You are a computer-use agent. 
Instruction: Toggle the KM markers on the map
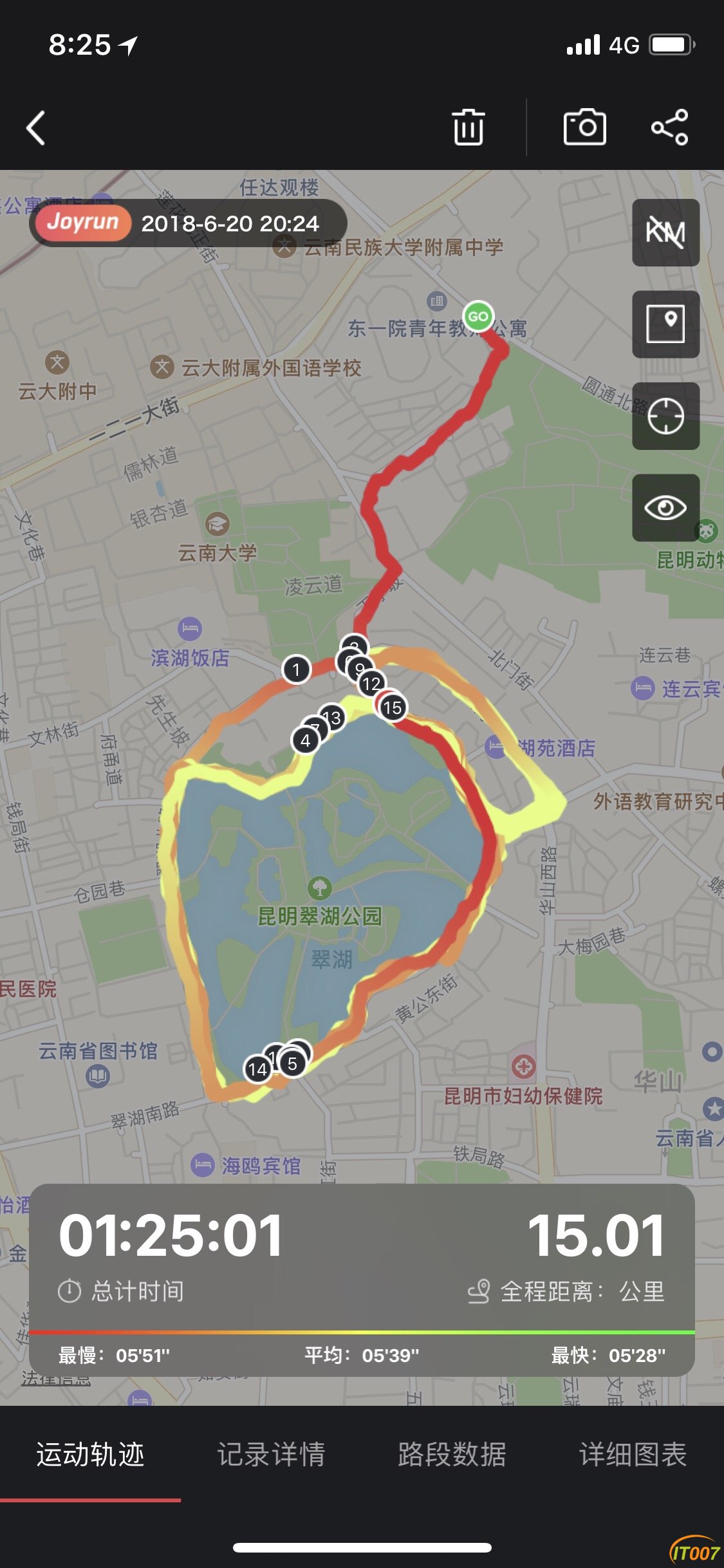[x=665, y=232]
